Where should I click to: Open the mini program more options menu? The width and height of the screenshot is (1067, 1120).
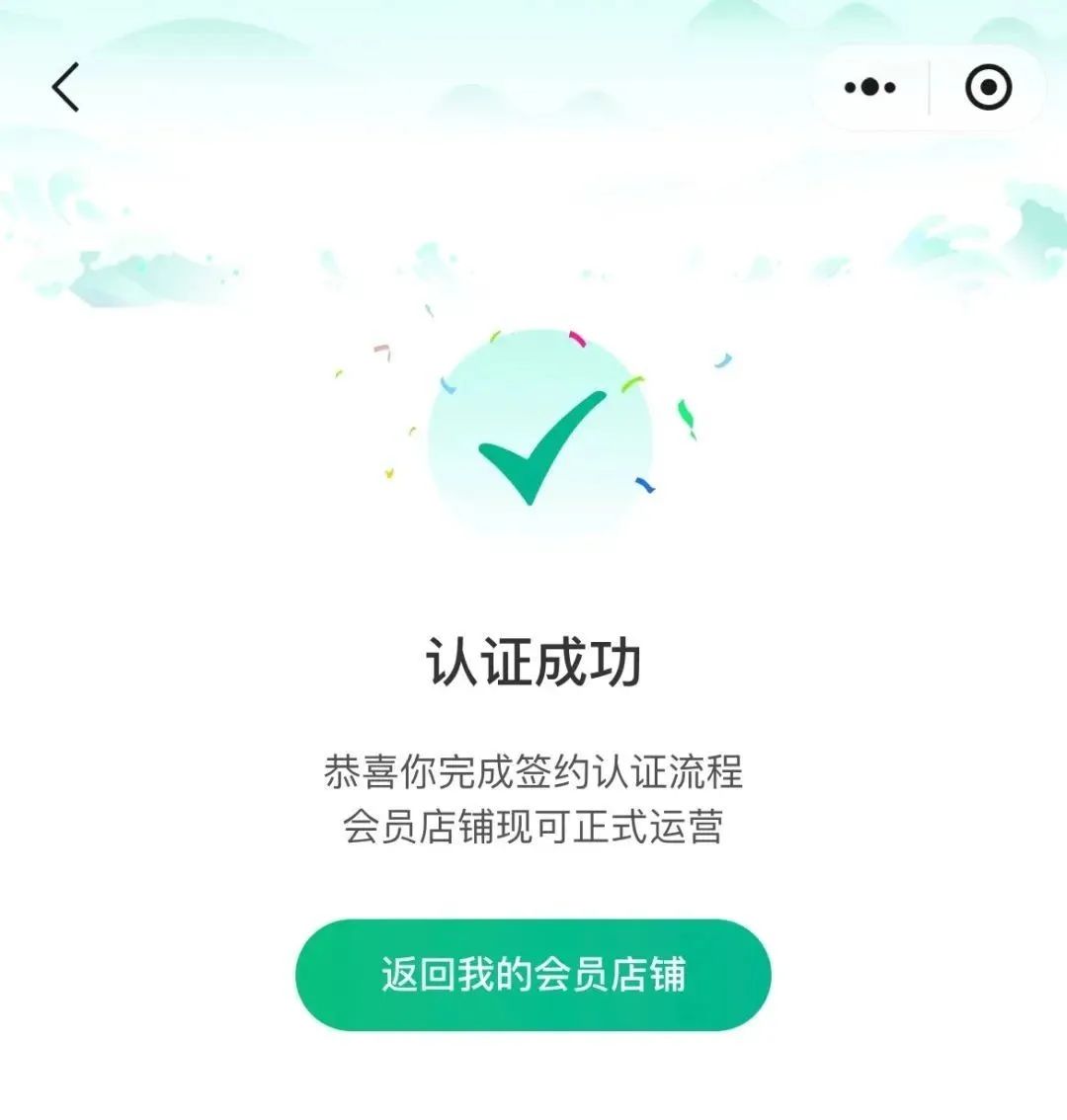(x=869, y=88)
